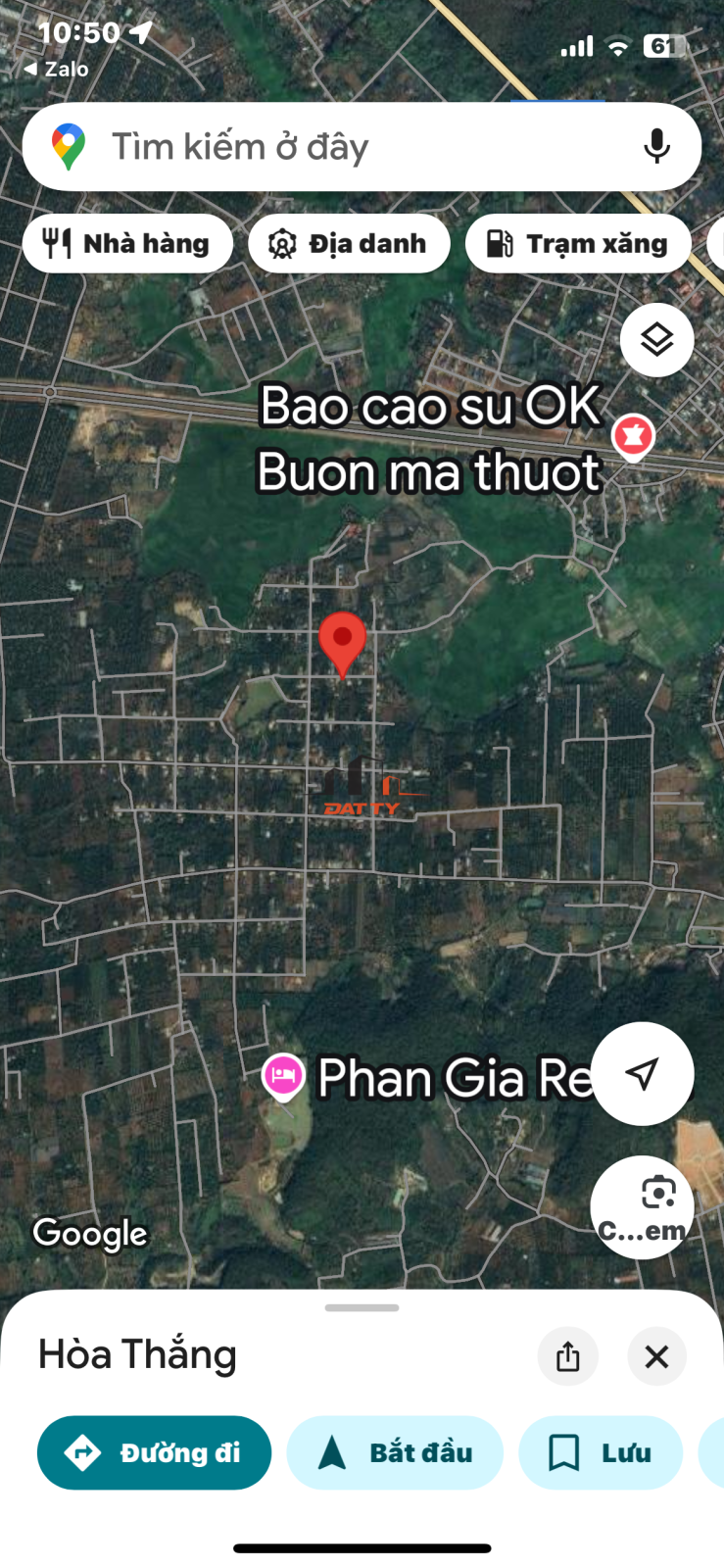Save the place with Lưu
This screenshot has height=1568, width=724.
(601, 1452)
